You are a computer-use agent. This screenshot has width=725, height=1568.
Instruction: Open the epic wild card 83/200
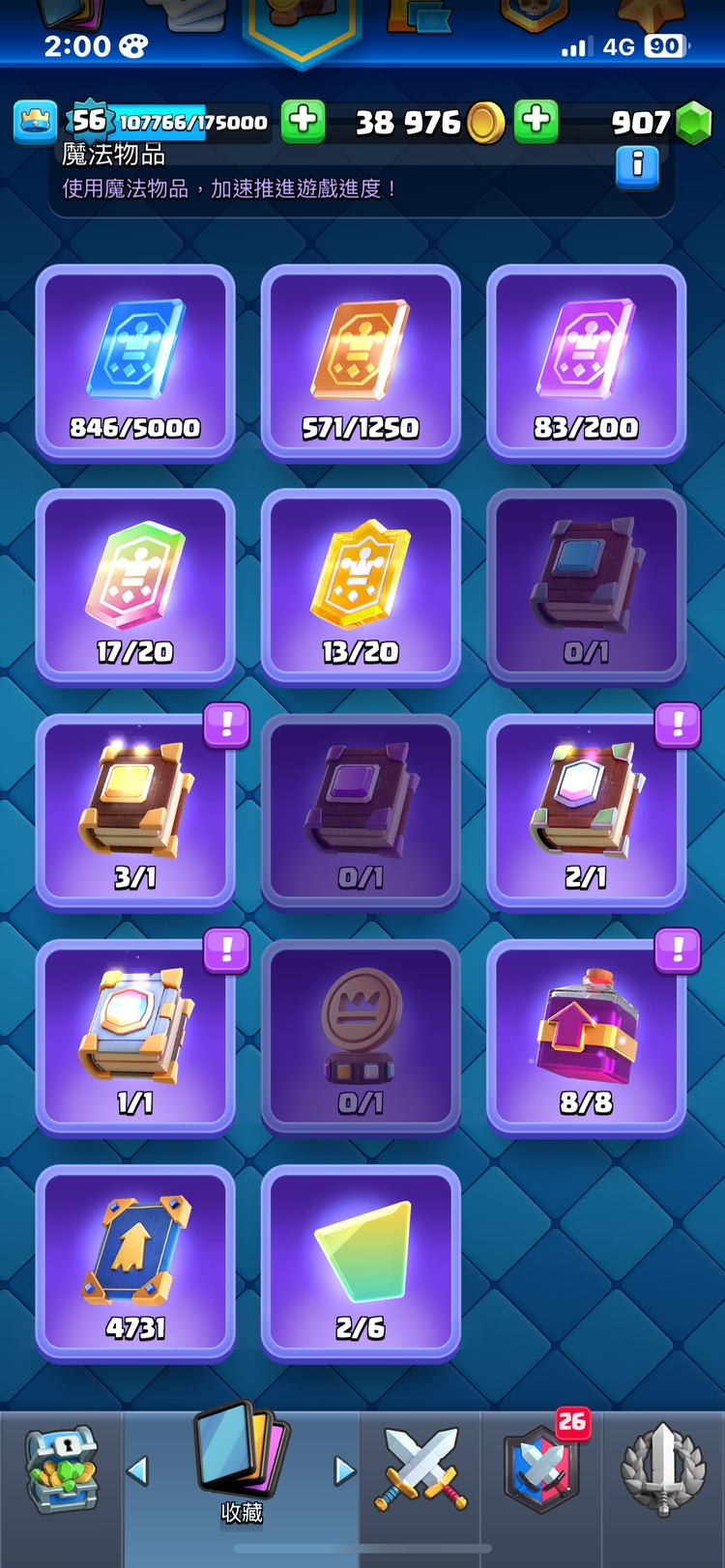(586, 361)
